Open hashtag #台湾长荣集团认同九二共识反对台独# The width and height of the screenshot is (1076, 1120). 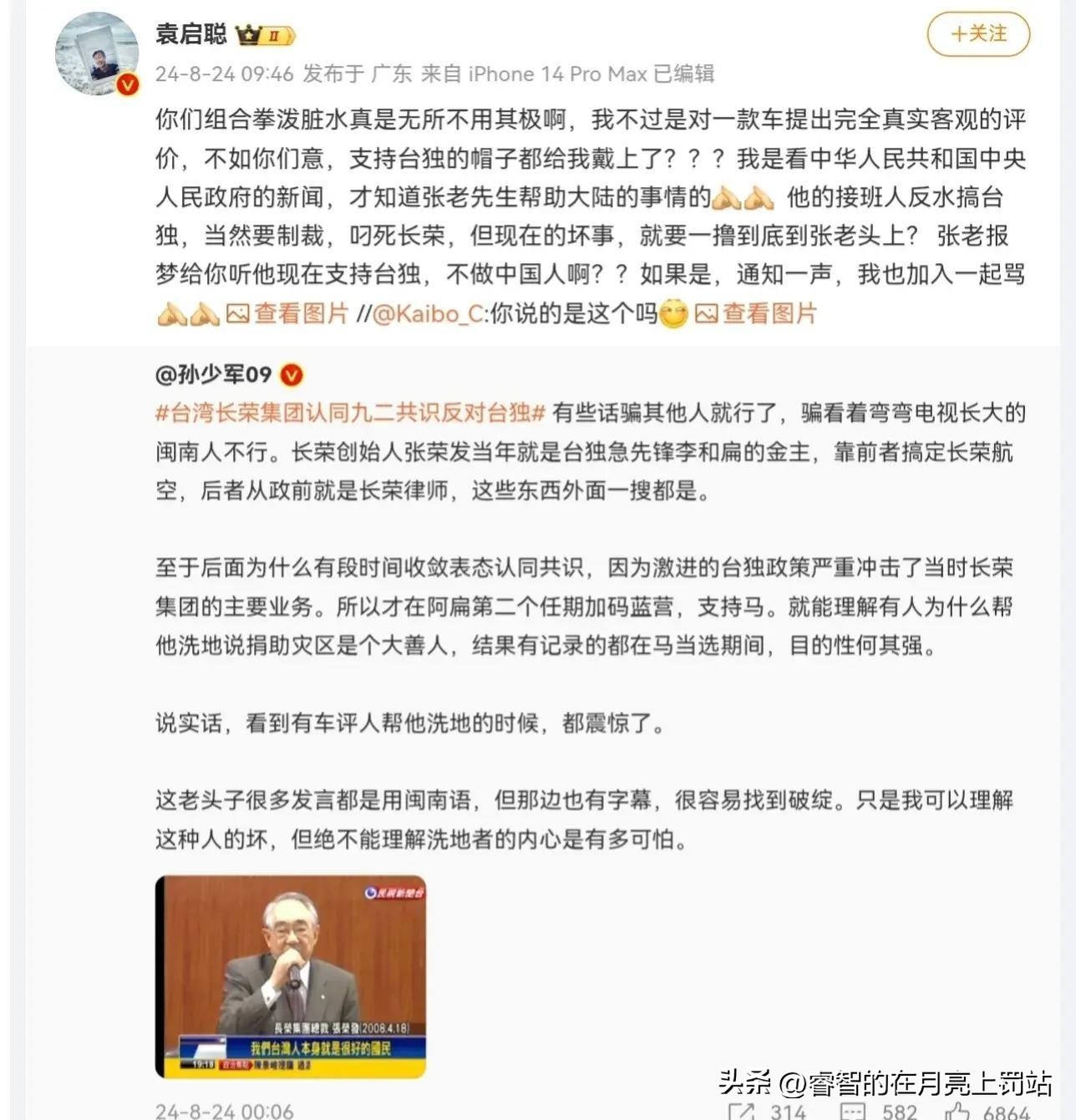click(351, 413)
